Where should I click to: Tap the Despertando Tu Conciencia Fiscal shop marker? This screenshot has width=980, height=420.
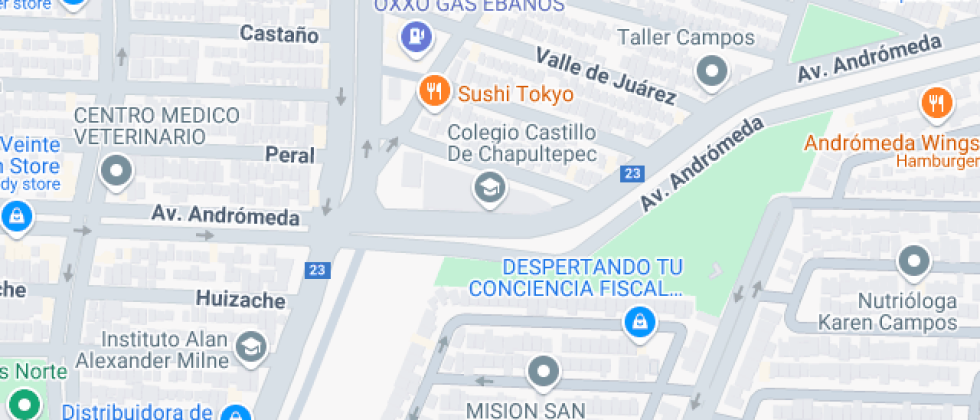pos(637,322)
